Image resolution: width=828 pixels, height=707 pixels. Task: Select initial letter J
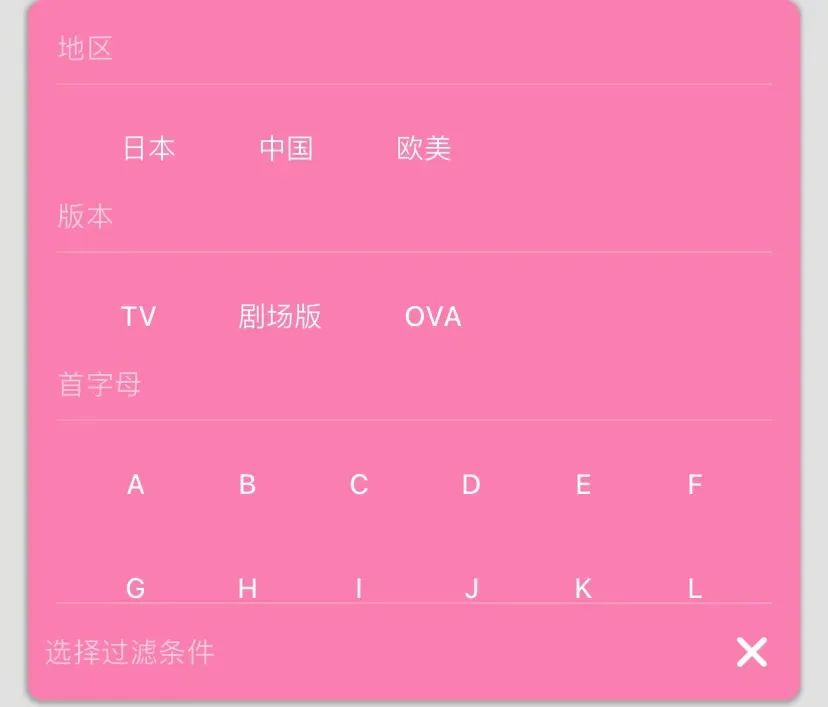click(471, 588)
